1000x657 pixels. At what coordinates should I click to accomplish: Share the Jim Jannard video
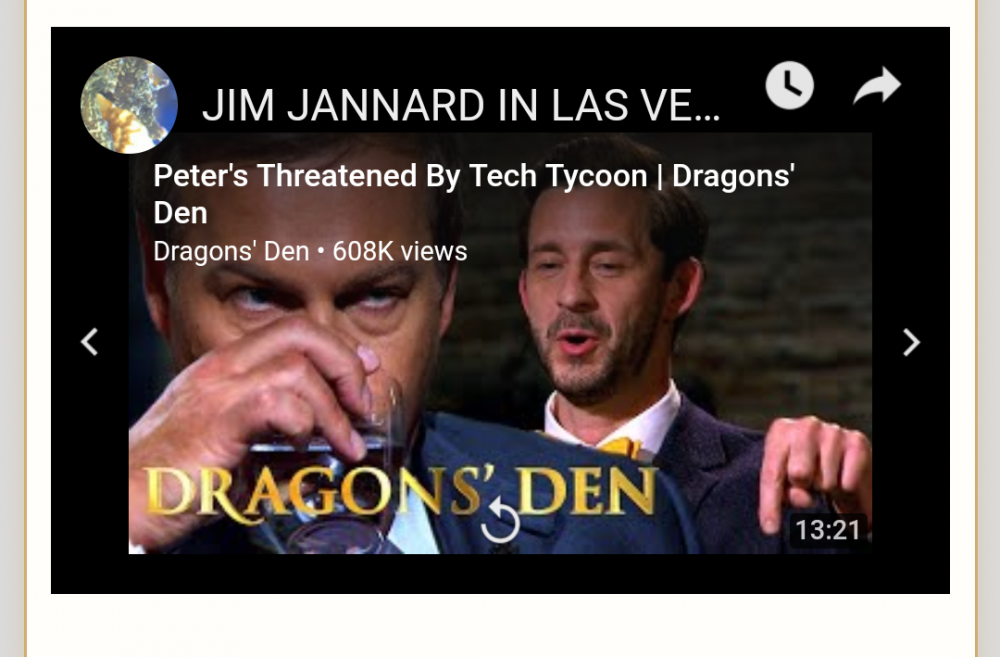[x=877, y=86]
